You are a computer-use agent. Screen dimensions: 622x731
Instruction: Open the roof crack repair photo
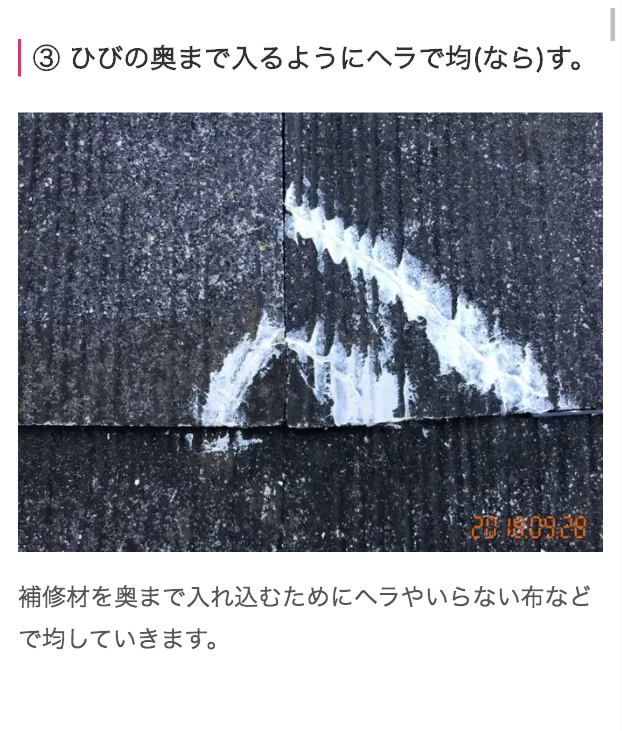pyautogui.click(x=310, y=331)
